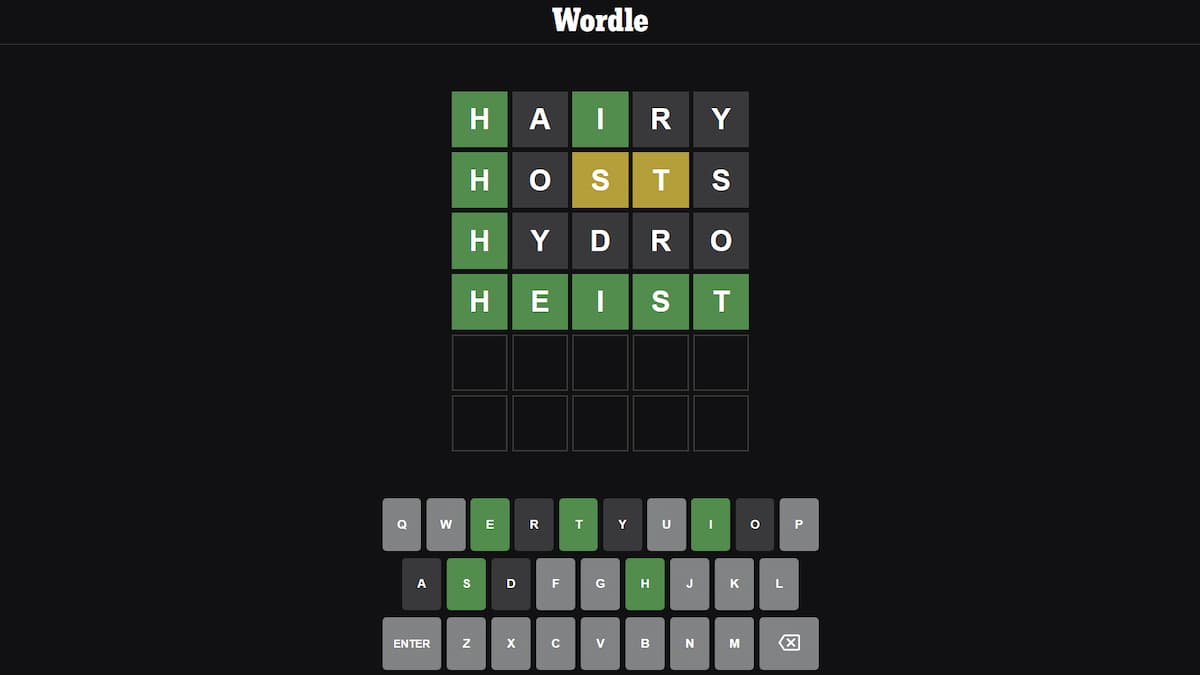Tap the green S key

pyautogui.click(x=466, y=584)
